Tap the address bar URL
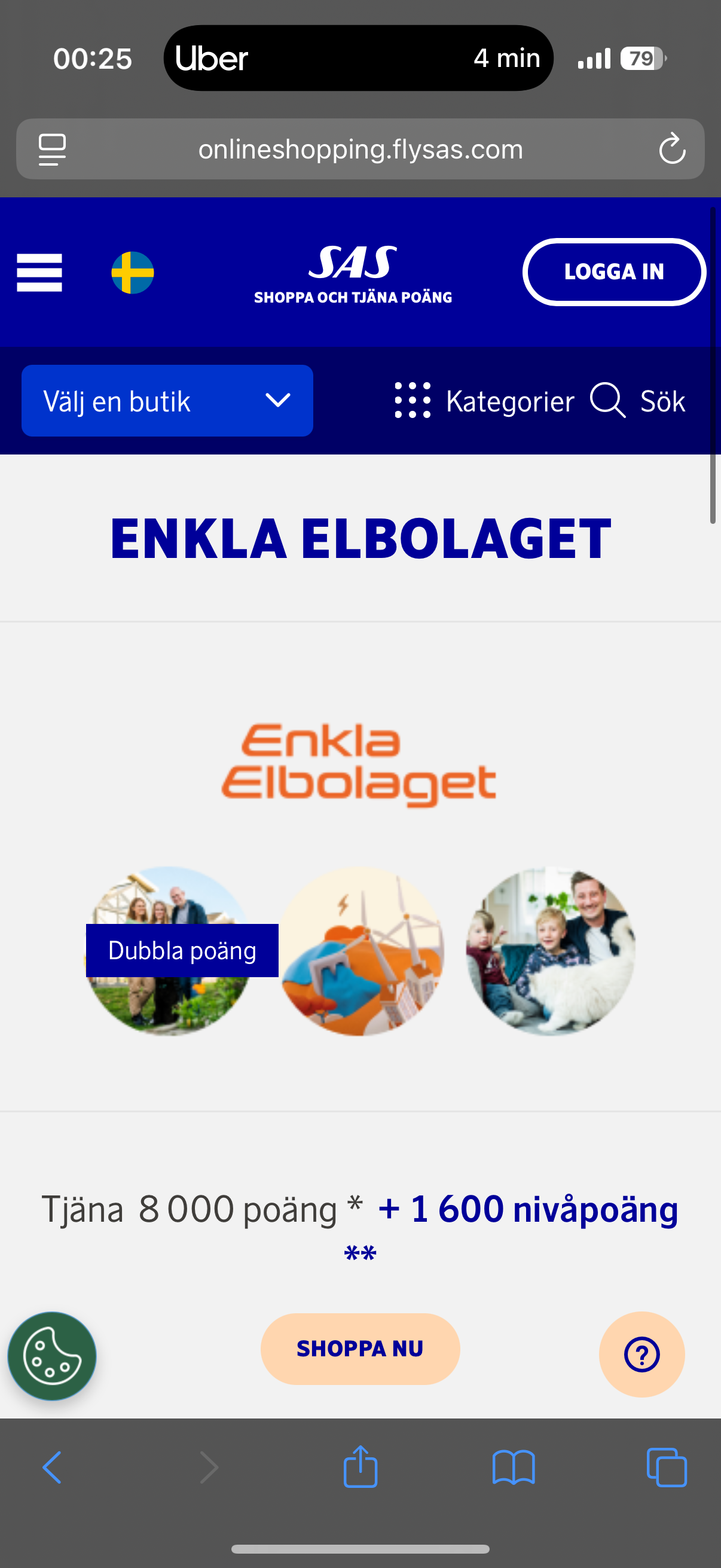Viewport: 721px width, 1568px height. point(360,149)
